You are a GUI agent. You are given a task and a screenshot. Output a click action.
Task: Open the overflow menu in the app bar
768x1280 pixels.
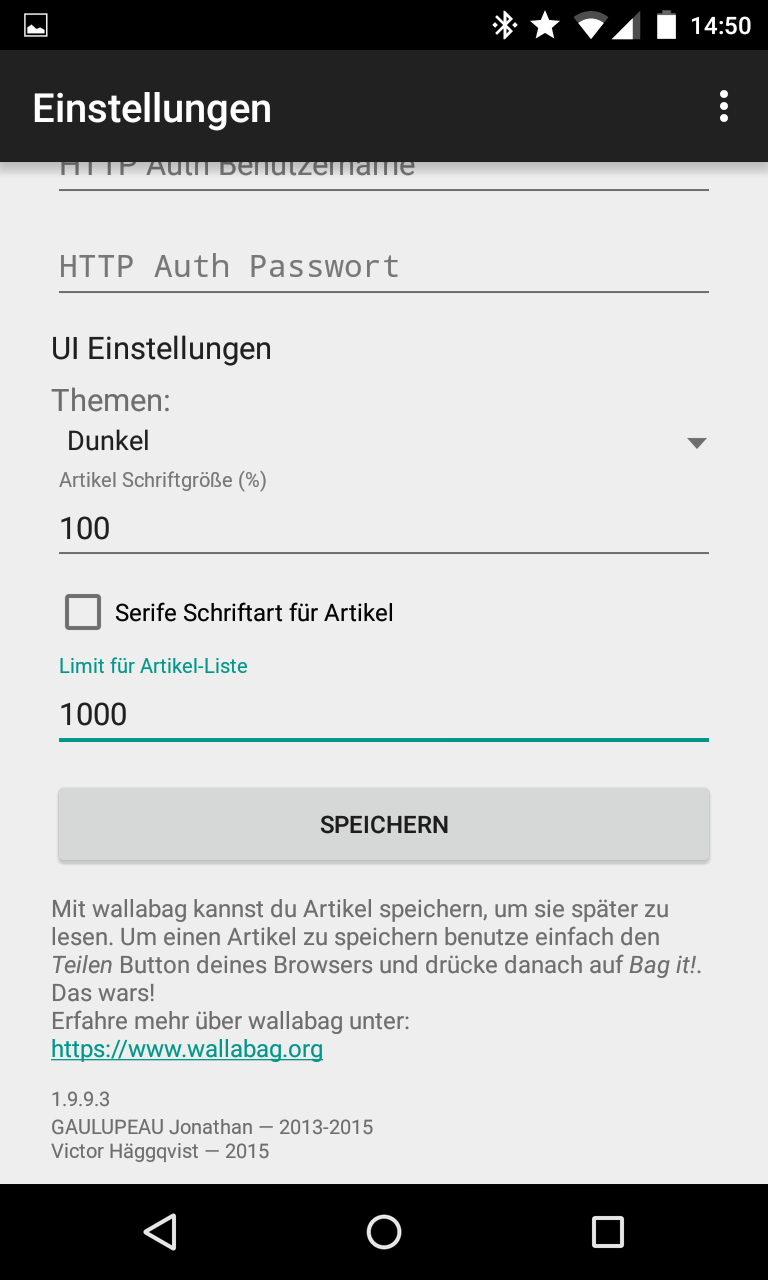[723, 106]
